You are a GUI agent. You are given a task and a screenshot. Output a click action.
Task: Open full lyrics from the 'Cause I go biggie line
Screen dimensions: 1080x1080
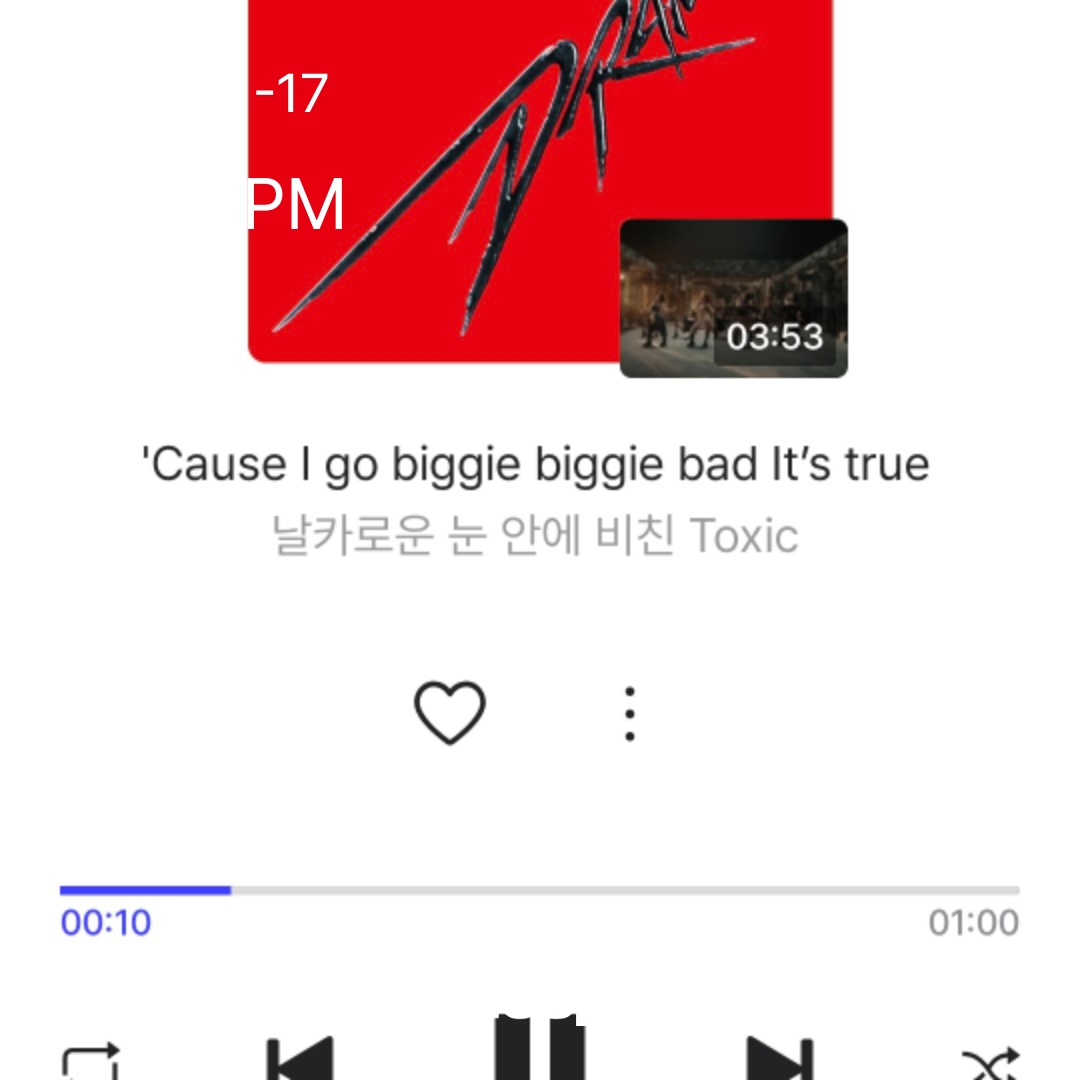(536, 466)
